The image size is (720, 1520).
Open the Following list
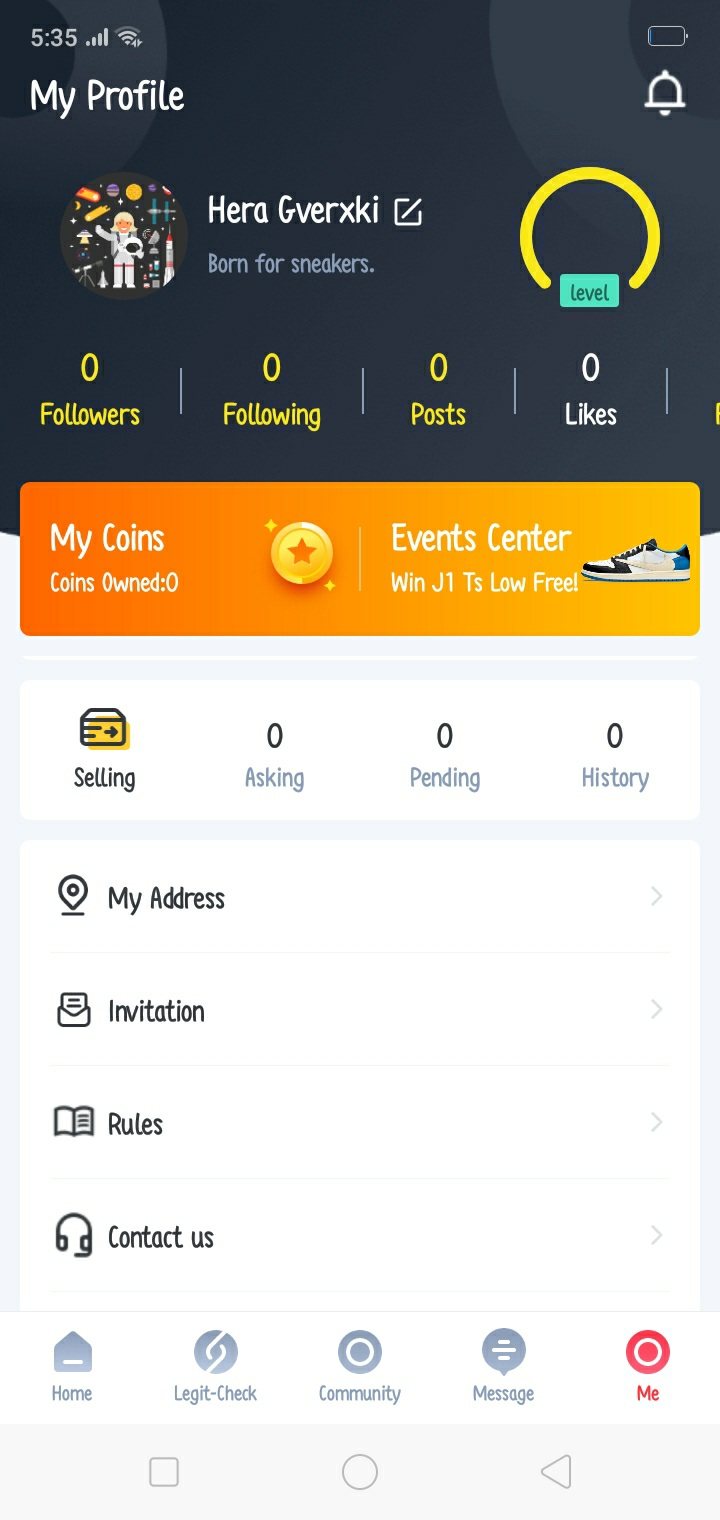pyautogui.click(x=271, y=390)
